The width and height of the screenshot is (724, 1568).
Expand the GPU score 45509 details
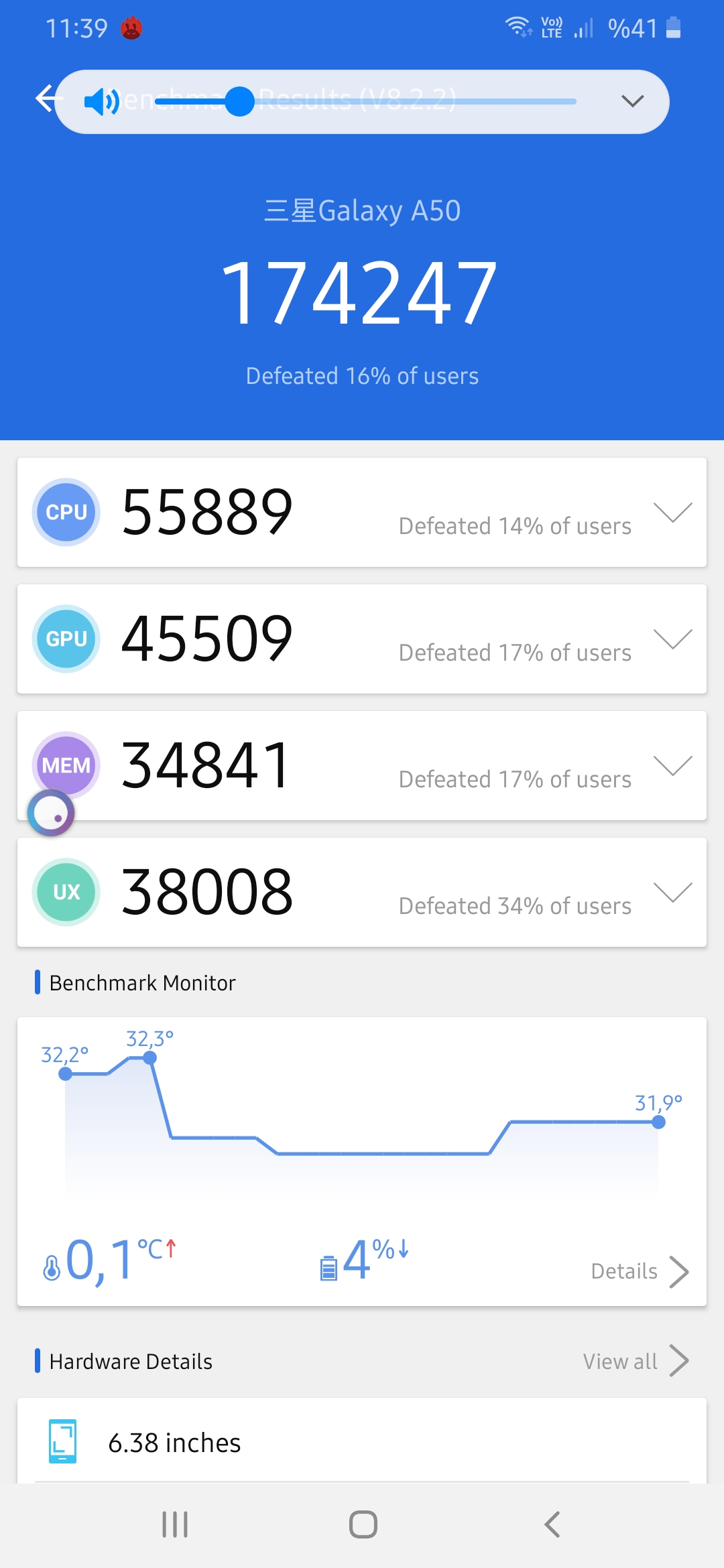tap(672, 639)
